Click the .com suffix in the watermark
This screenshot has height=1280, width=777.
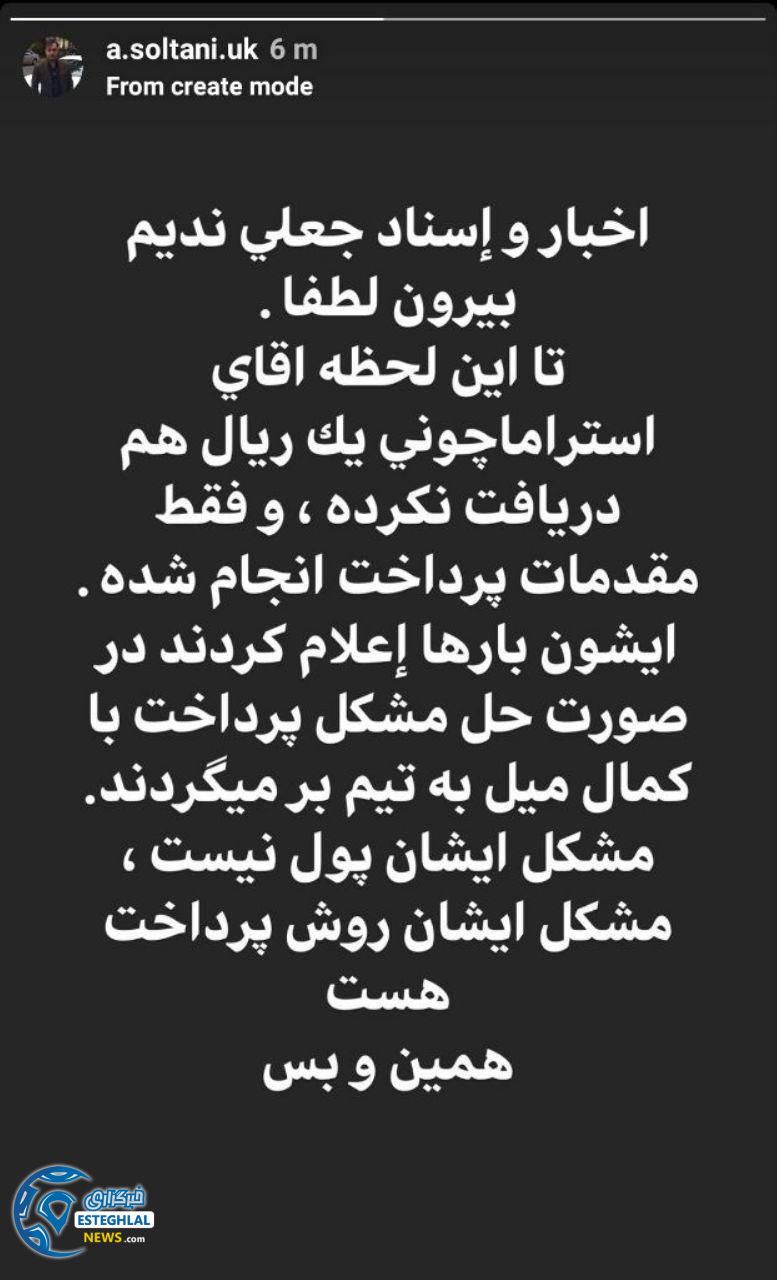pos(135,1239)
